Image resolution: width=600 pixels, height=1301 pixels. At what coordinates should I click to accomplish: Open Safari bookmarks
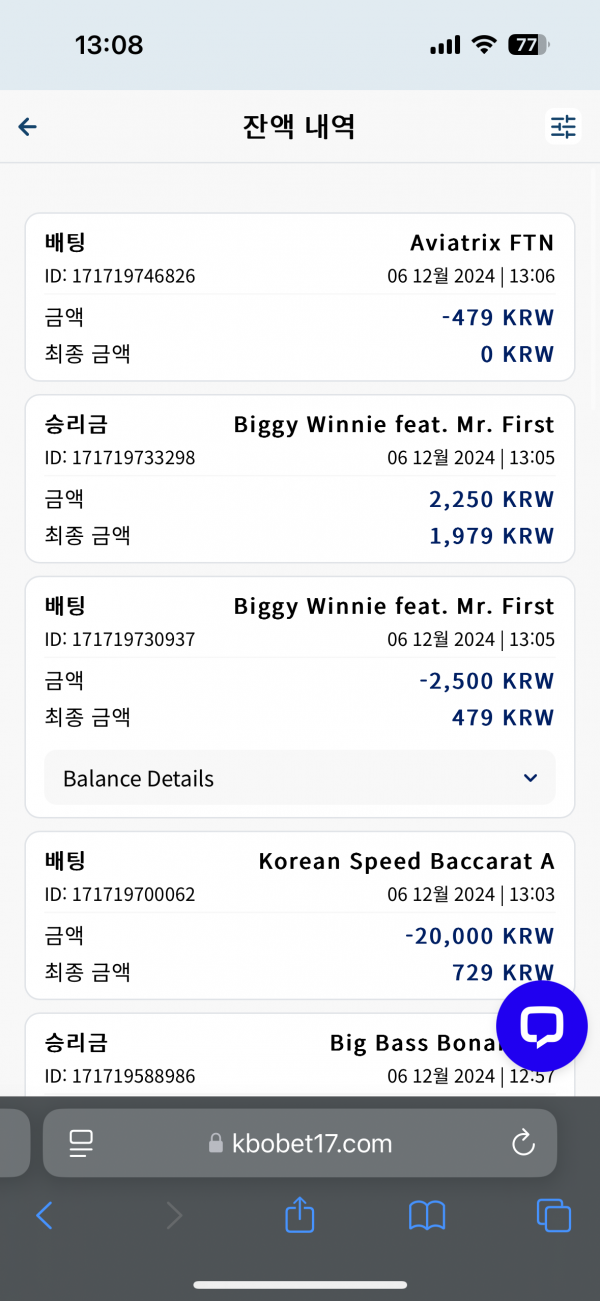pos(427,1216)
